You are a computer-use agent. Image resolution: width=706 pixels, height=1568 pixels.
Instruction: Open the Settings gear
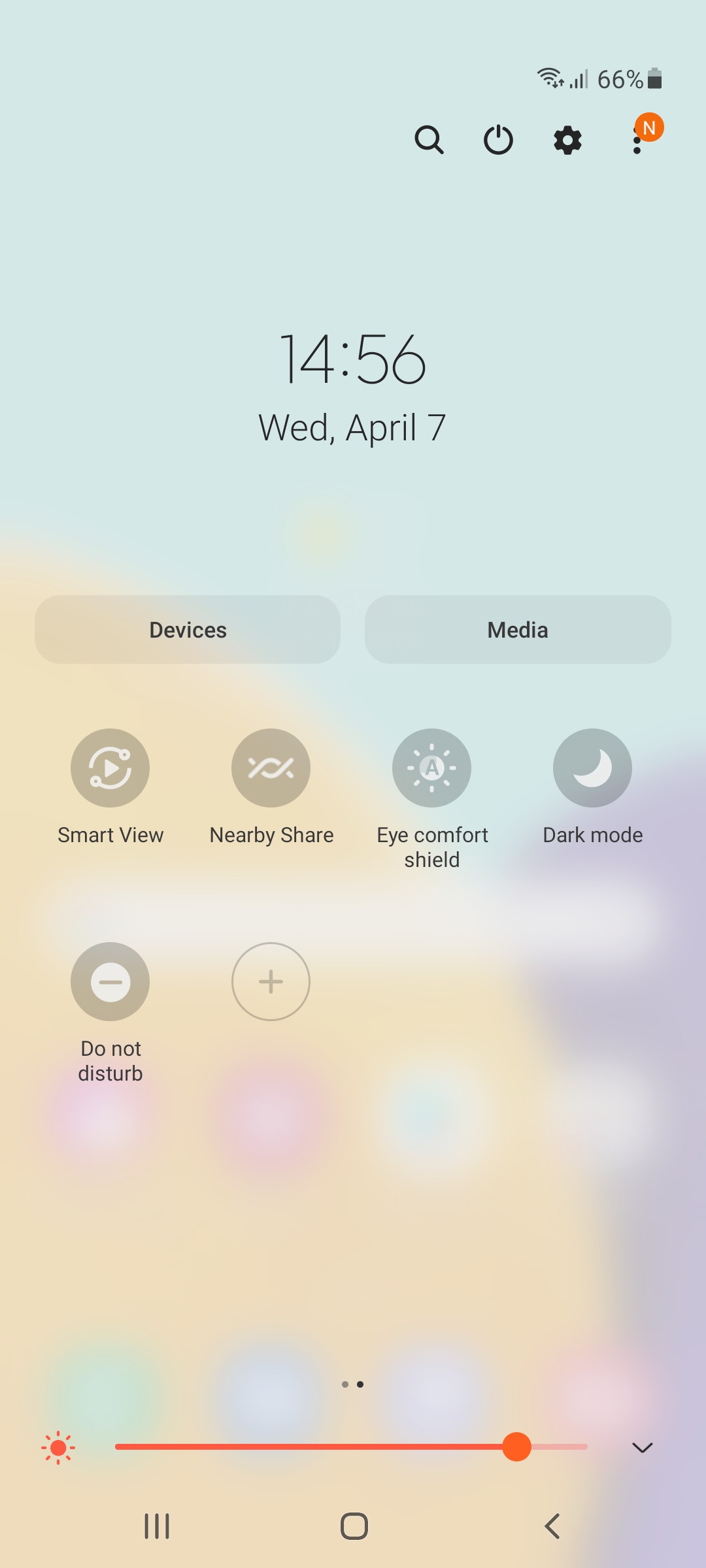click(567, 140)
